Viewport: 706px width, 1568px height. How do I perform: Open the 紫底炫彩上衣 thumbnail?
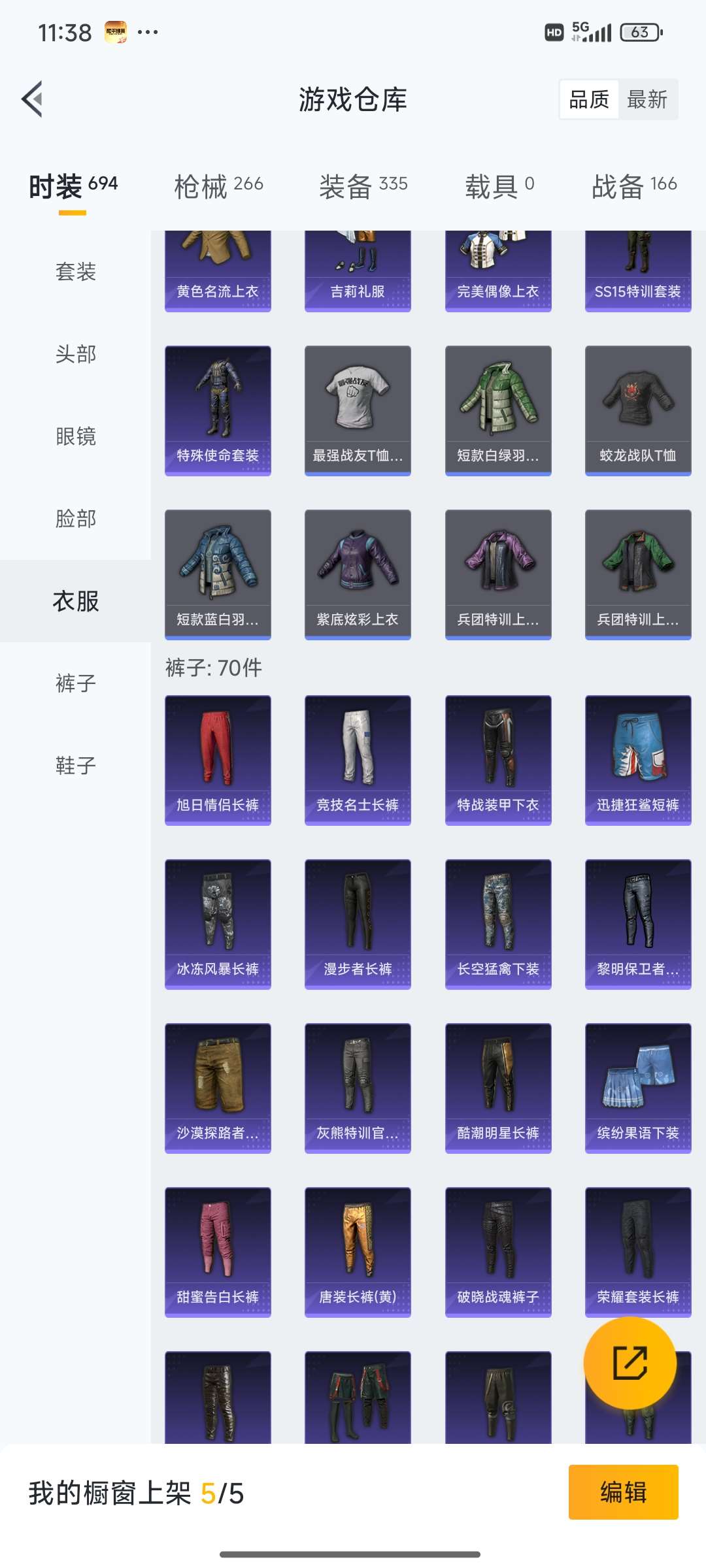(358, 574)
